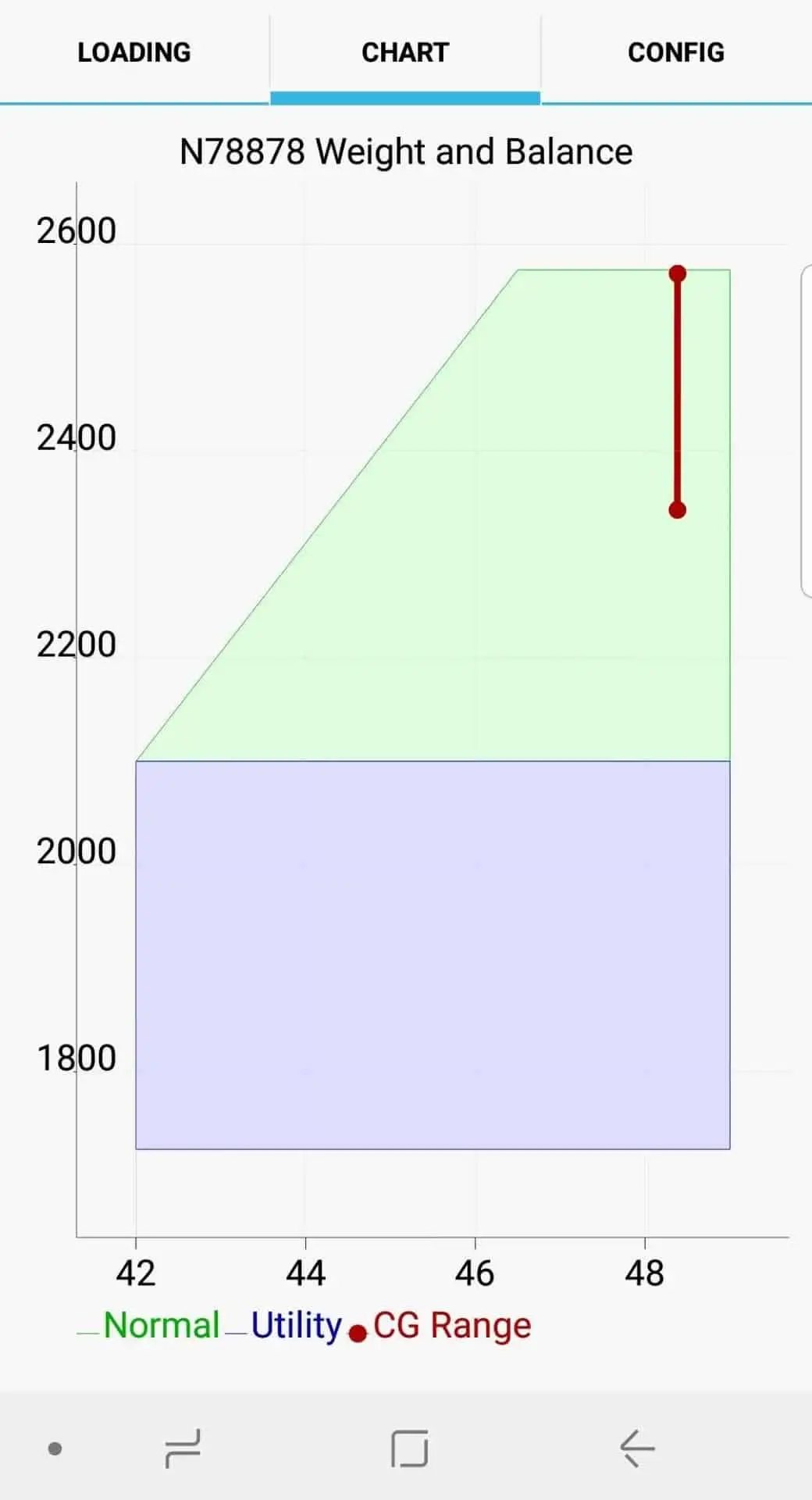Go to the home screen

coord(410,1448)
